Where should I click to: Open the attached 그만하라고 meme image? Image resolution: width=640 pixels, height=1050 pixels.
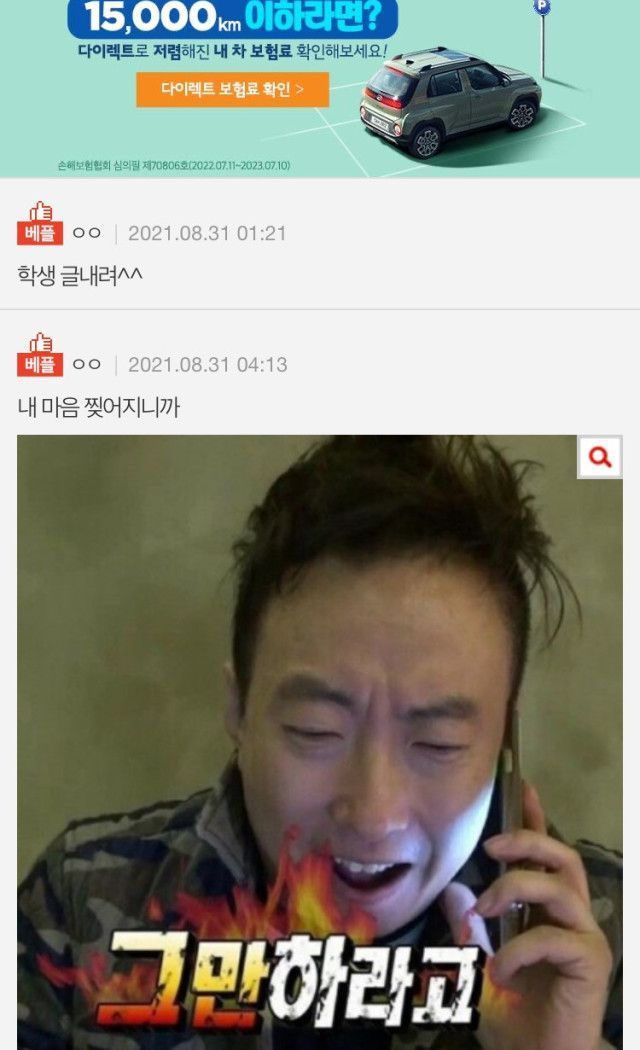click(320, 740)
